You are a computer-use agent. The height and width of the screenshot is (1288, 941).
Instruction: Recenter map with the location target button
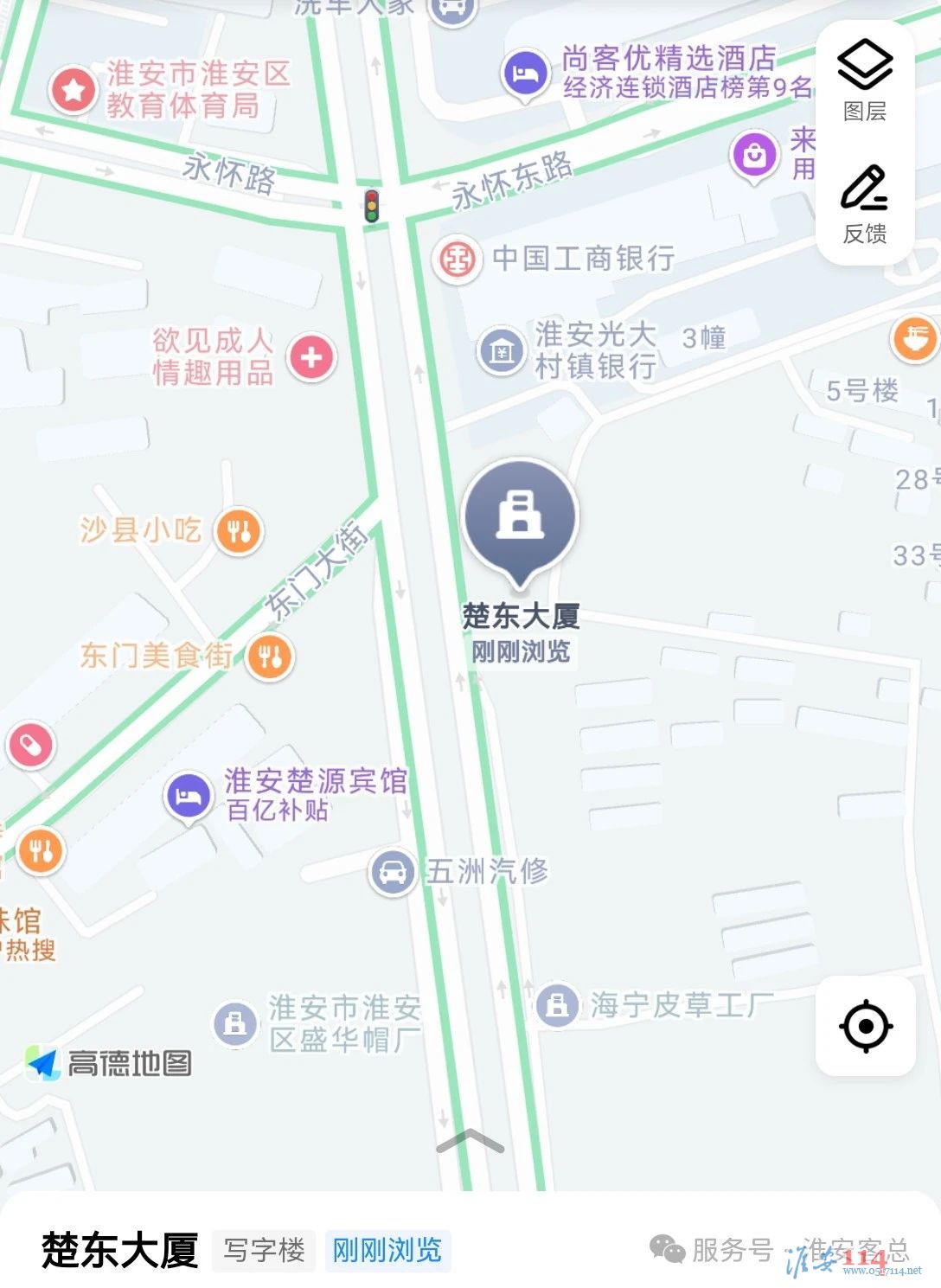point(865,1026)
